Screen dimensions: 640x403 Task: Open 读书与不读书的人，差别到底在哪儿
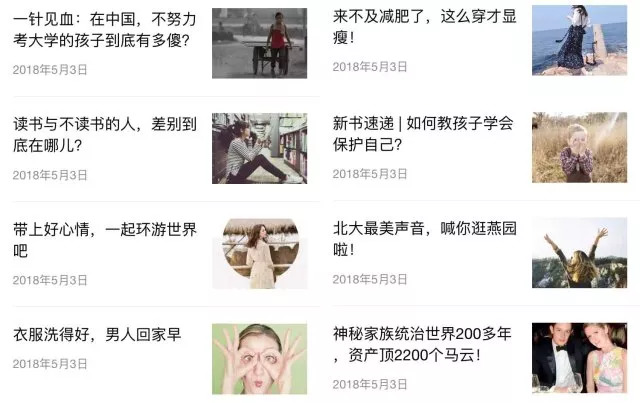(x=104, y=134)
